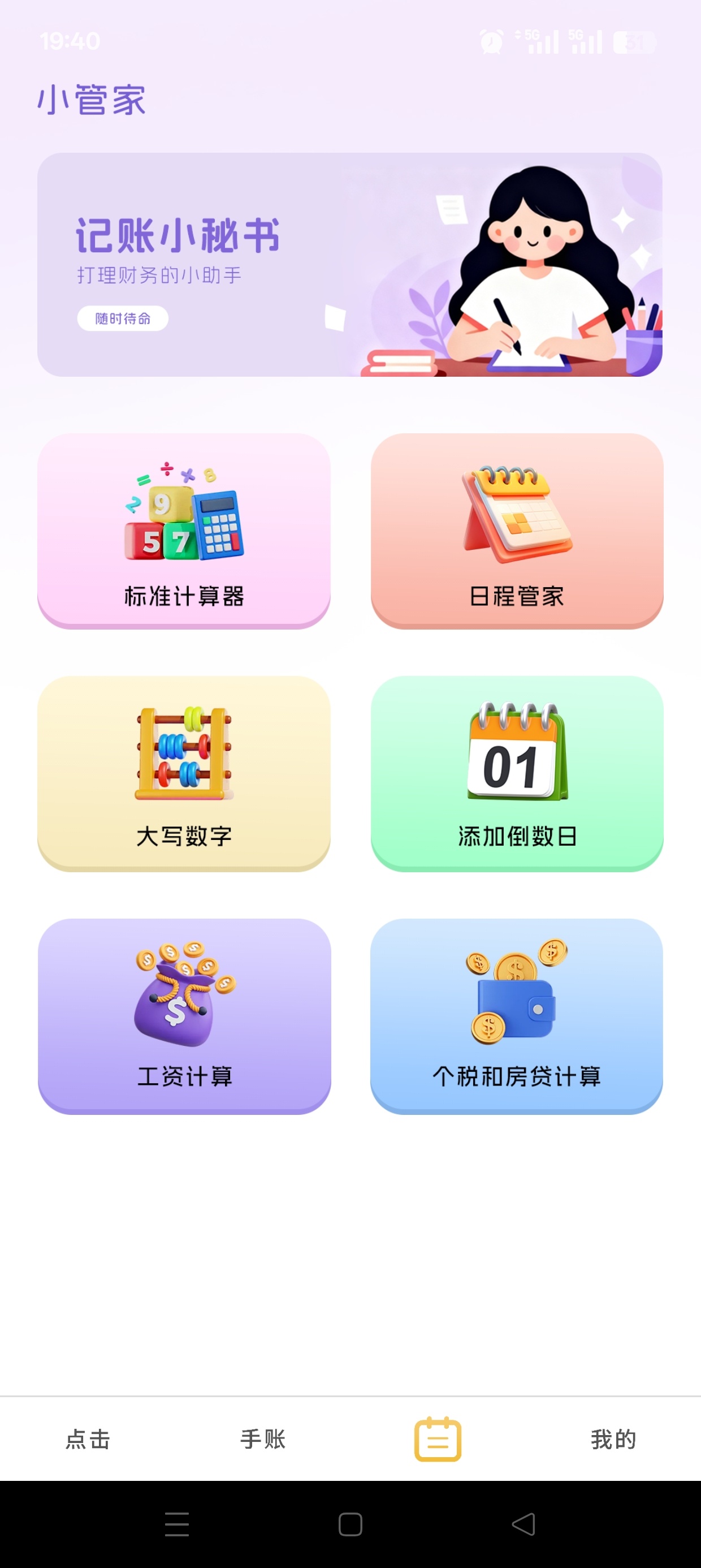Go to the 我的 tab
Screen dimensions: 701x1568
pos(613,1439)
